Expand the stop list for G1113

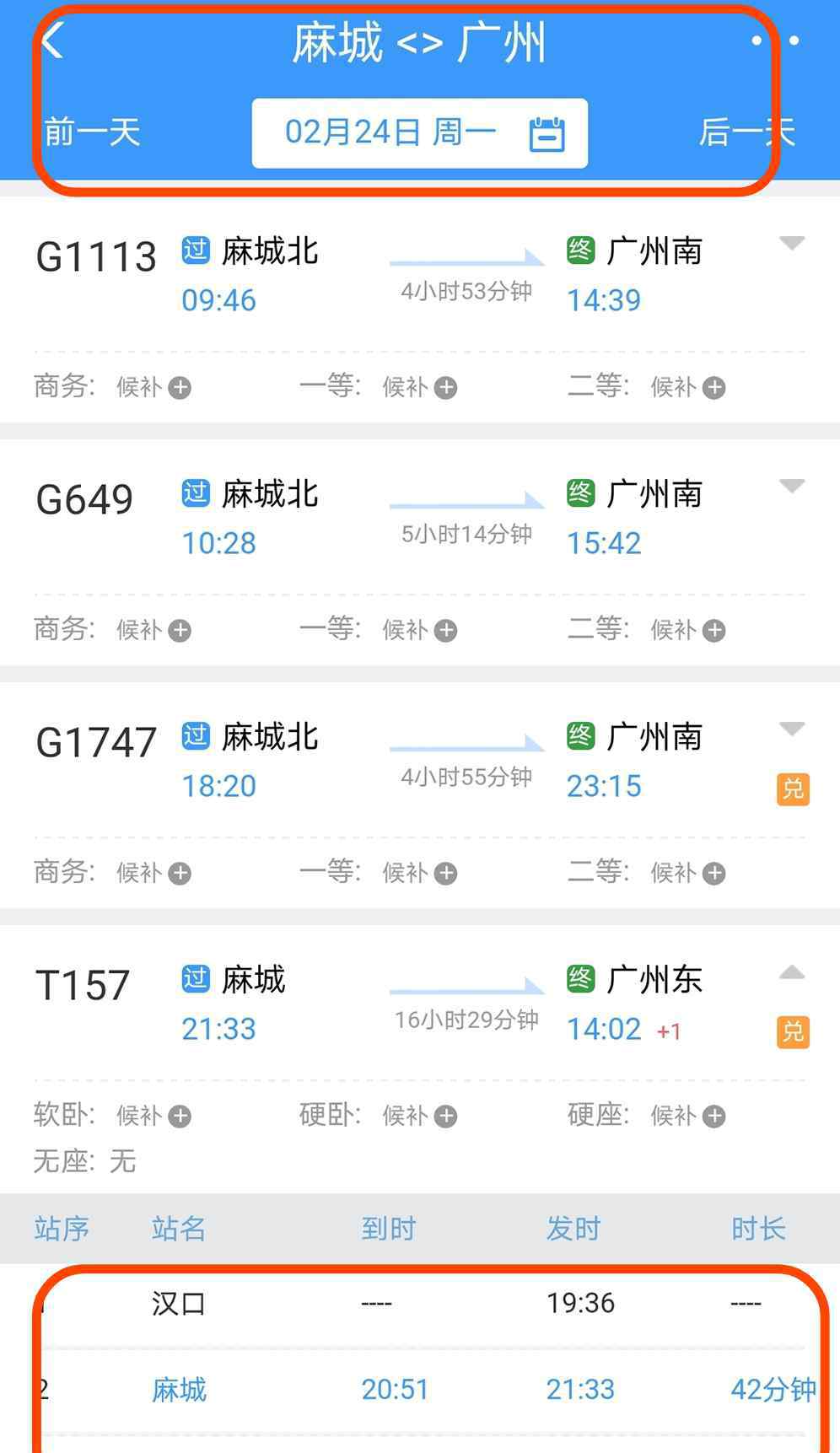click(792, 244)
